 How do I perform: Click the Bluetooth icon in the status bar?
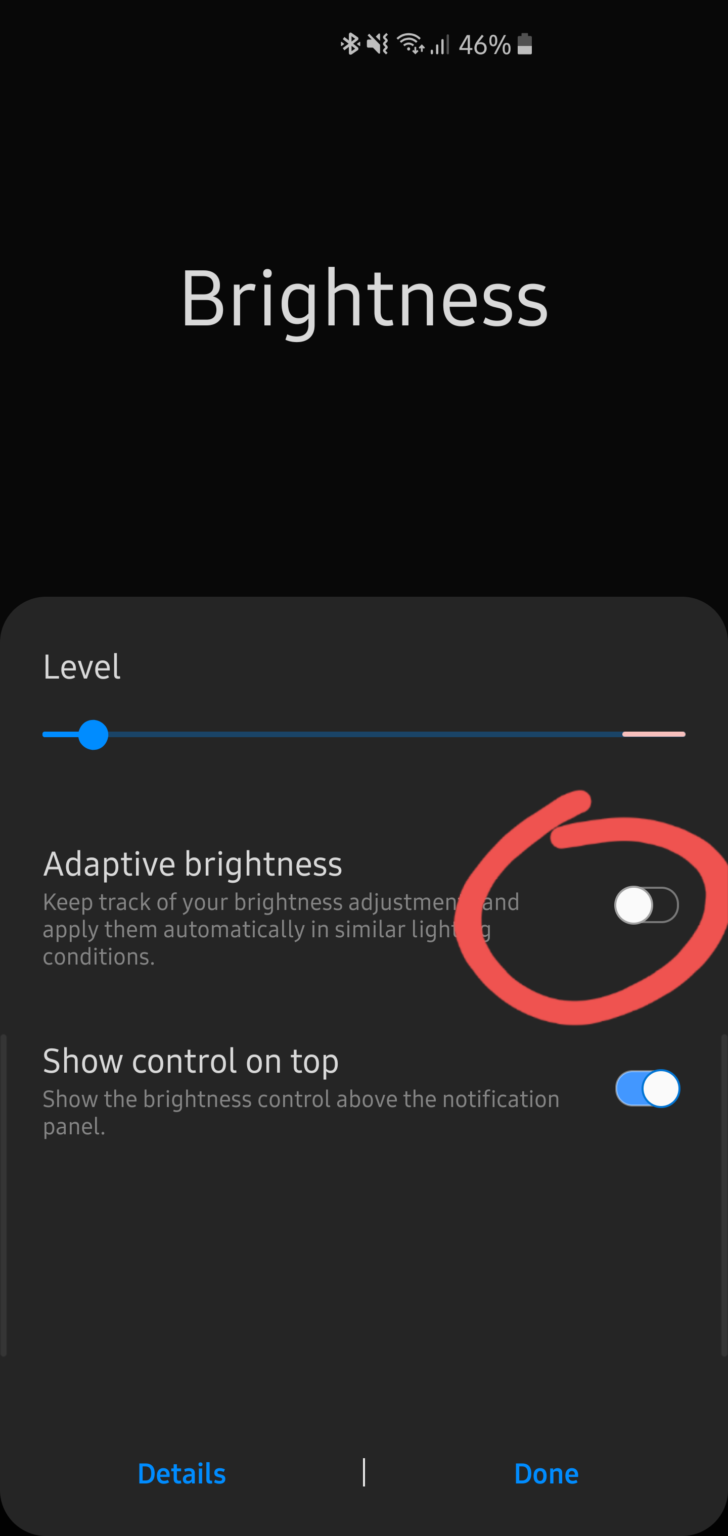(x=349, y=44)
